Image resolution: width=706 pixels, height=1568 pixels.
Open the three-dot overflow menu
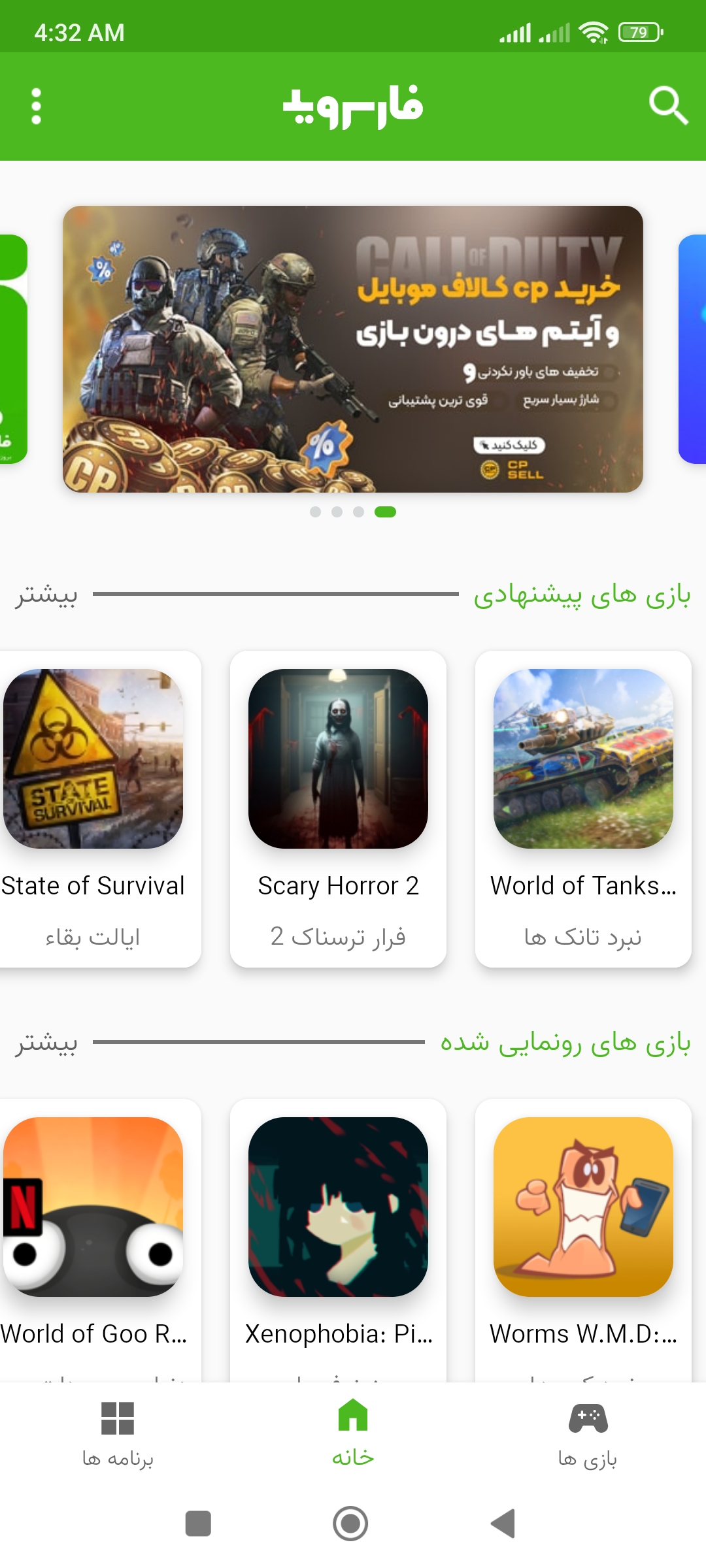pyautogui.click(x=37, y=106)
